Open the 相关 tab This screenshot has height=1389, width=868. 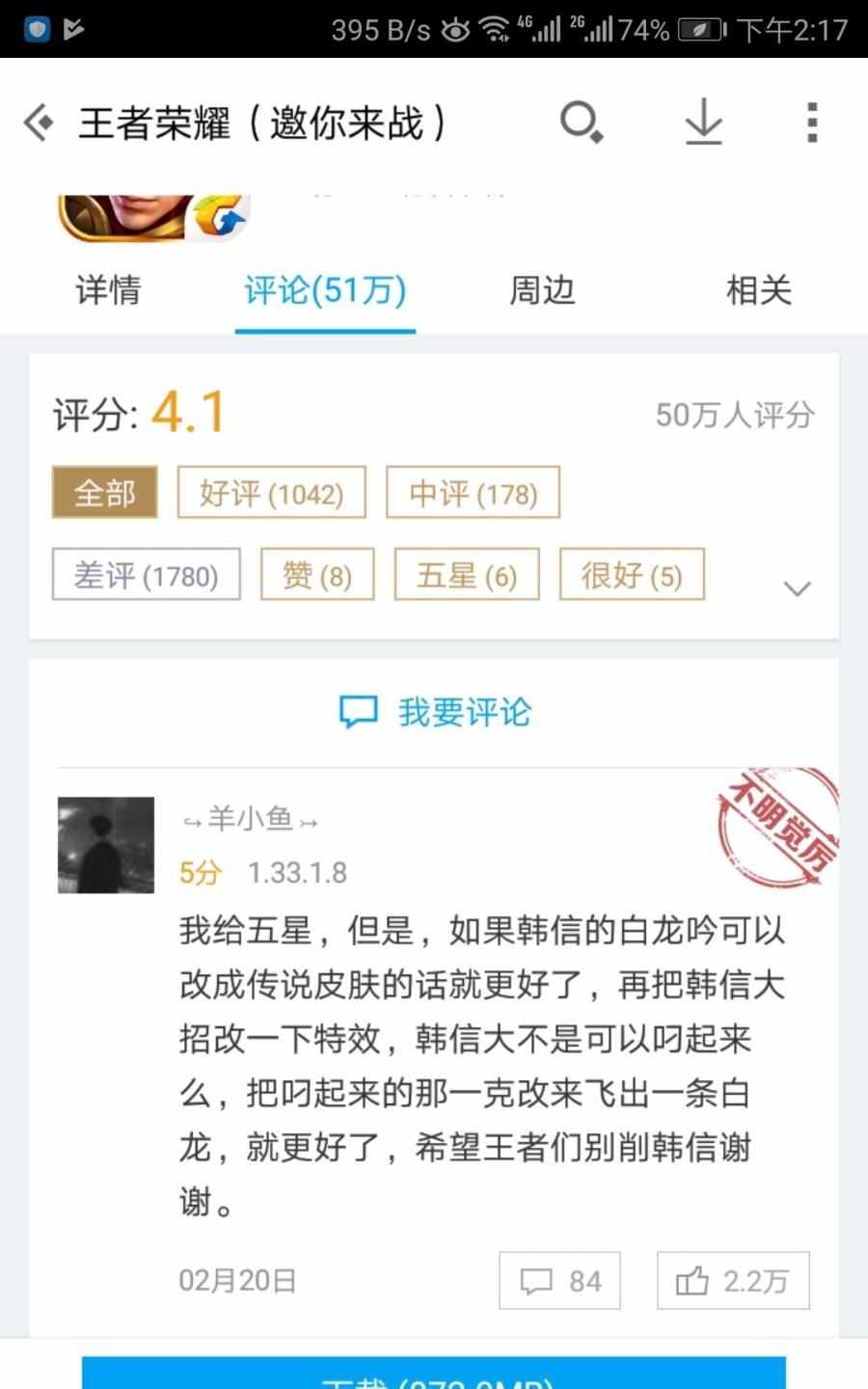click(759, 289)
